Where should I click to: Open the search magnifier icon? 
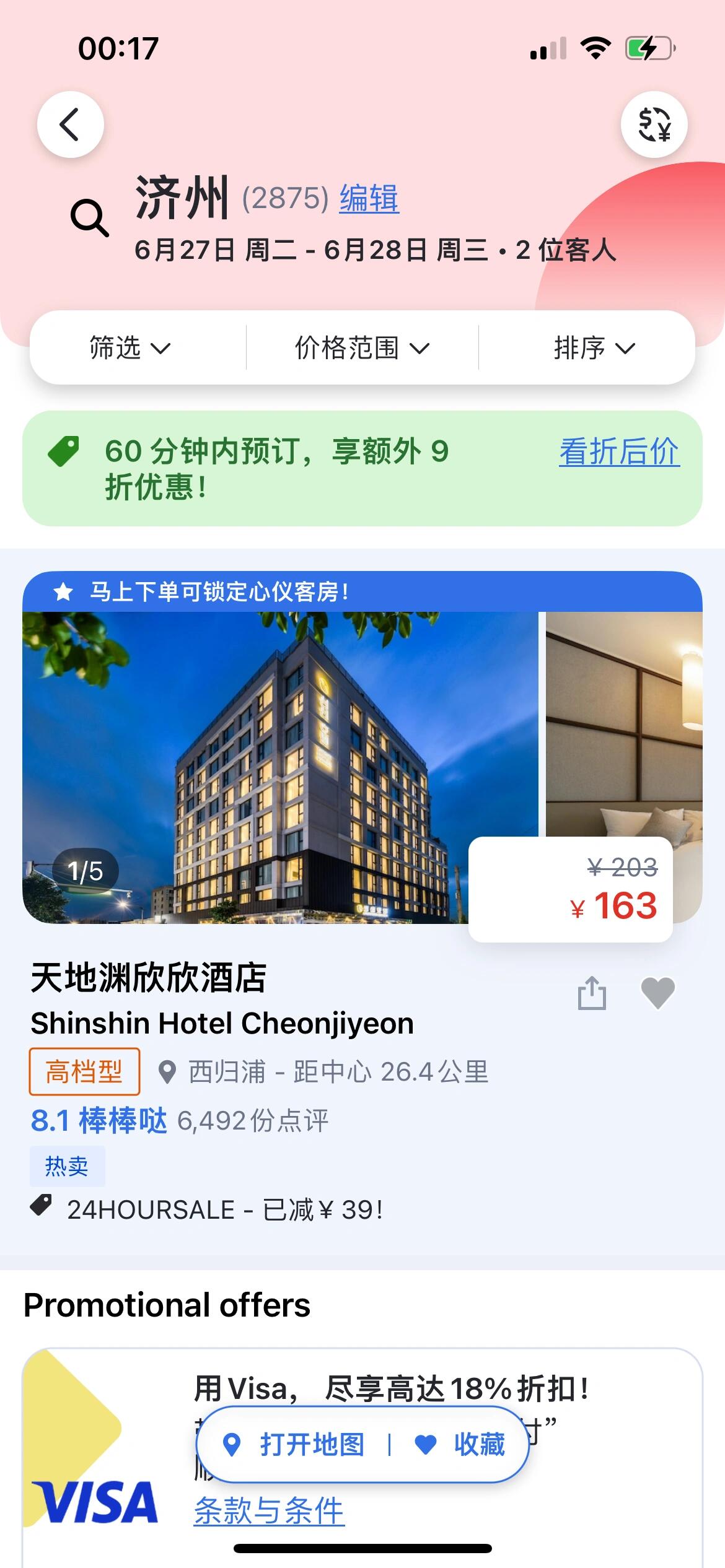pos(89,218)
